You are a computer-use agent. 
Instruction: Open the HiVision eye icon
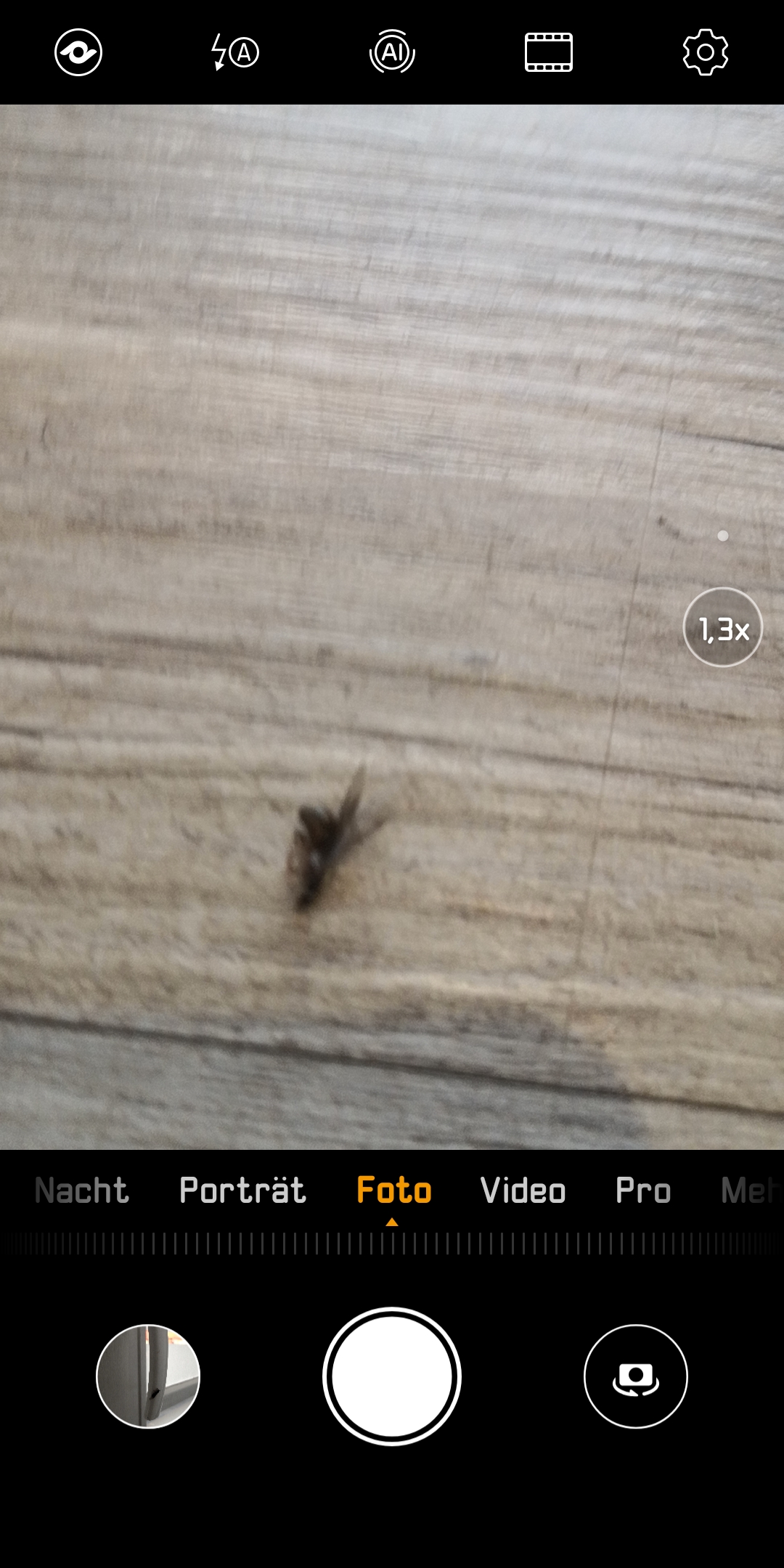click(x=78, y=52)
